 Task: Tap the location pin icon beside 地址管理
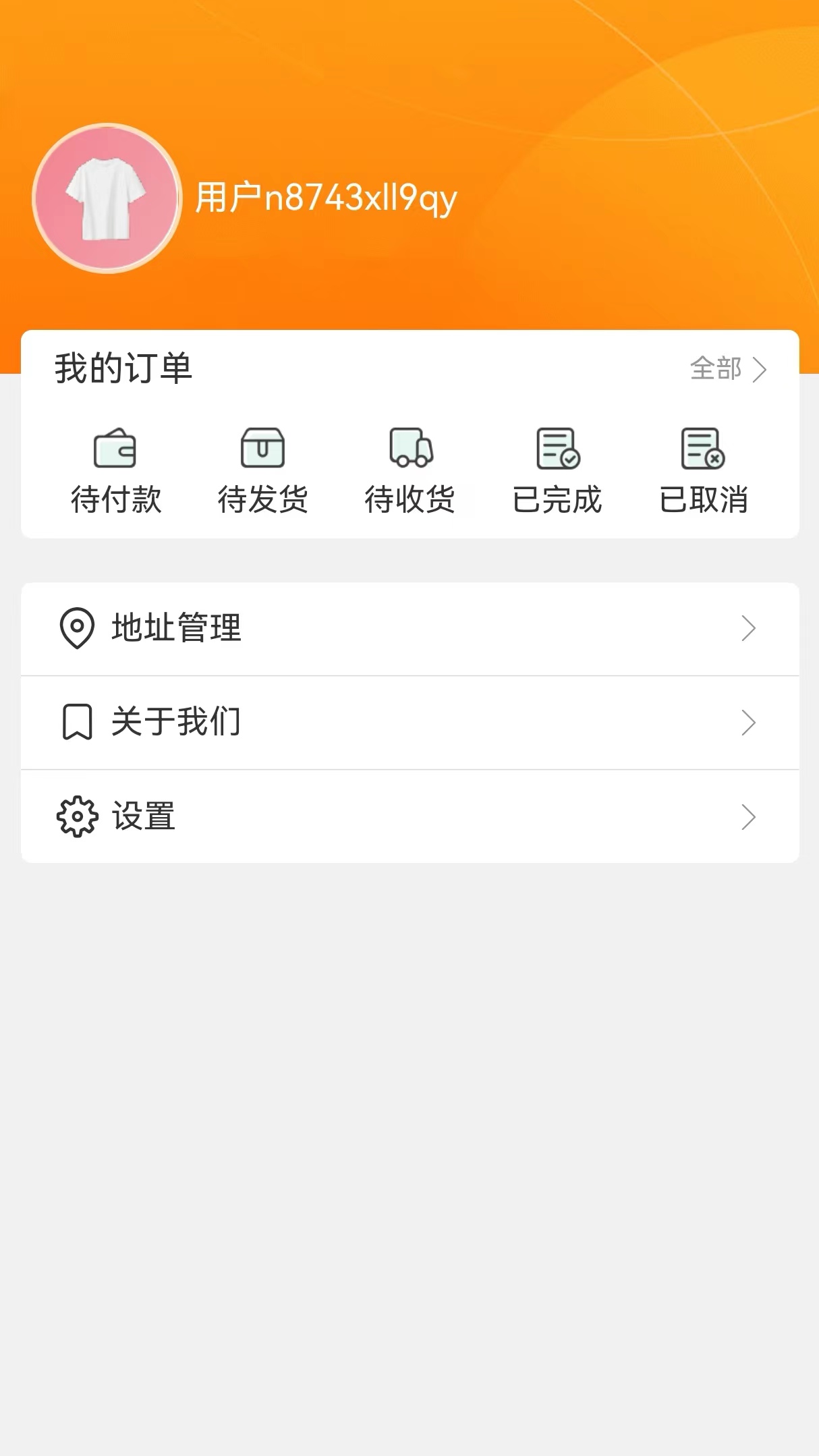76,628
